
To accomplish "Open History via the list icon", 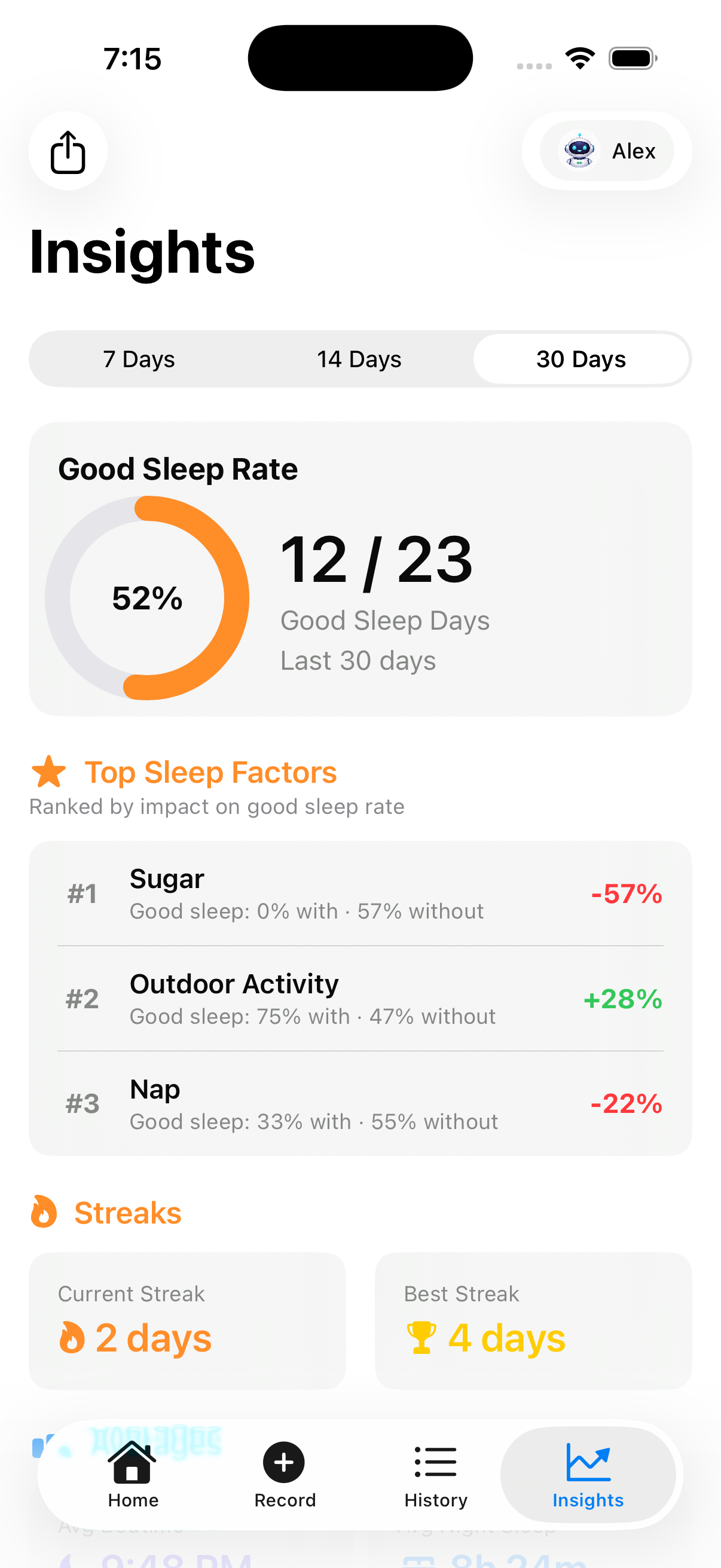I will (x=436, y=1462).
